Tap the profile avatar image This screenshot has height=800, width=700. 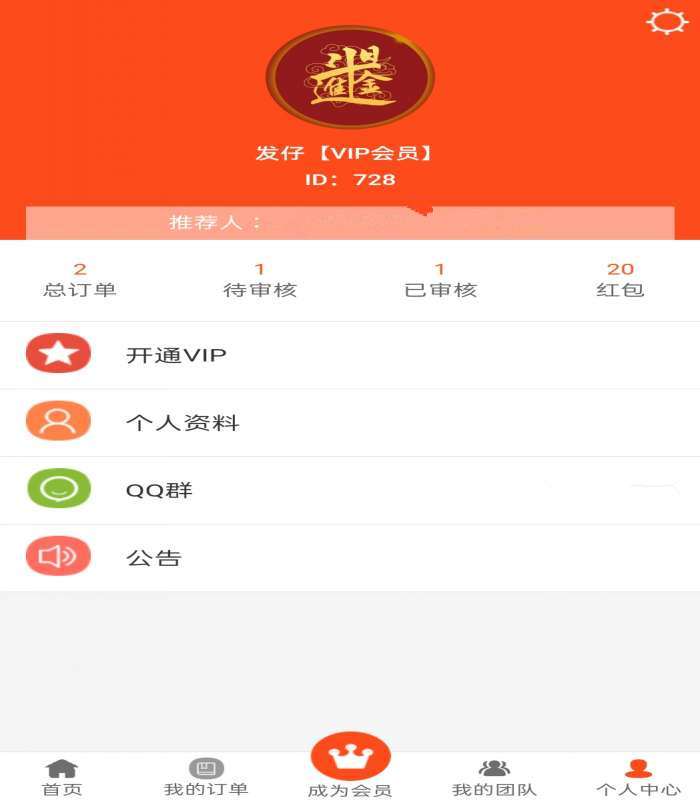click(350, 78)
